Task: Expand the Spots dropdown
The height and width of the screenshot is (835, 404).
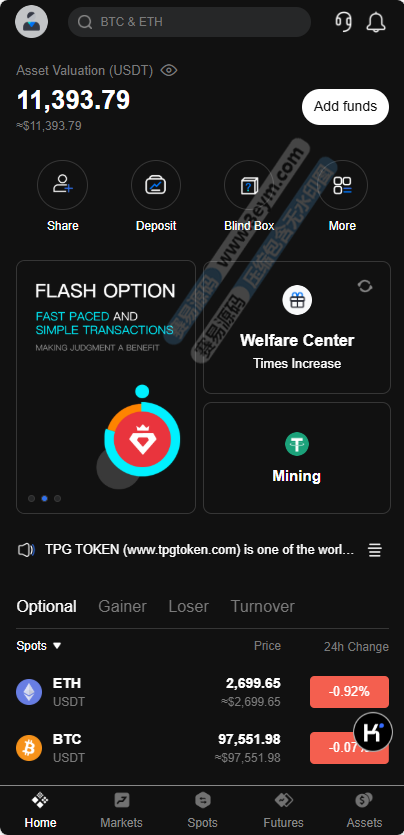Action: tap(39, 646)
